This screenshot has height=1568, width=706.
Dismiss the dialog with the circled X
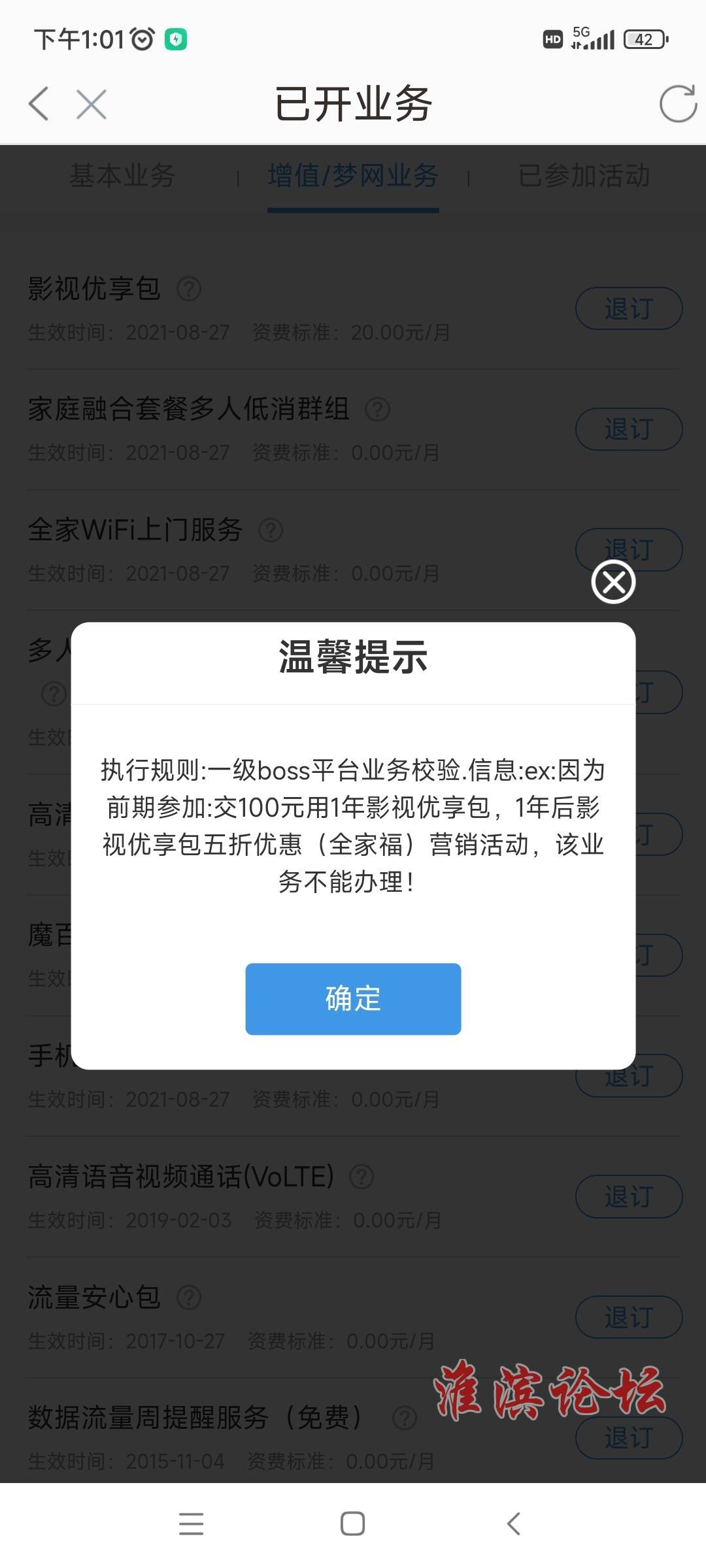613,581
